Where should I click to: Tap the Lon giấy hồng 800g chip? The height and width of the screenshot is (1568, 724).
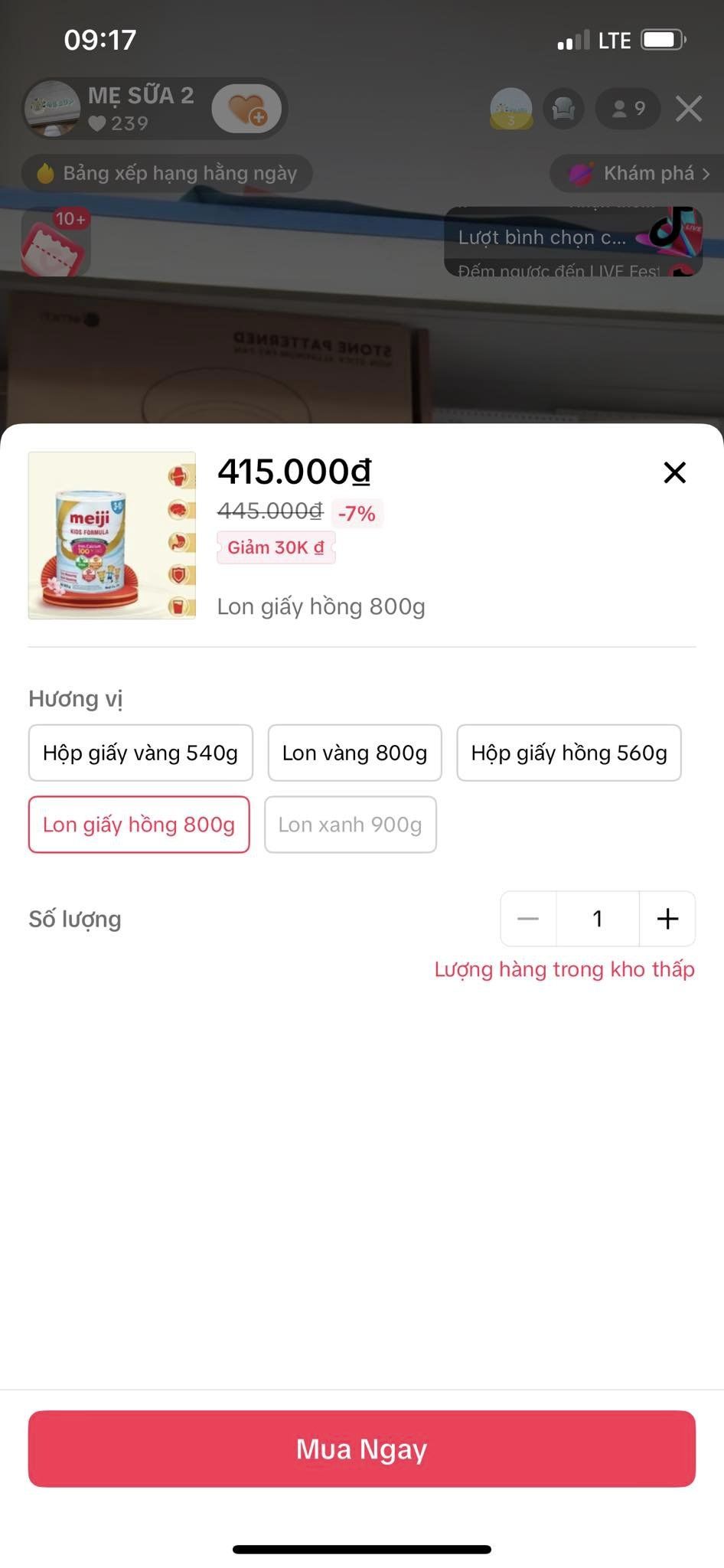[x=139, y=825]
